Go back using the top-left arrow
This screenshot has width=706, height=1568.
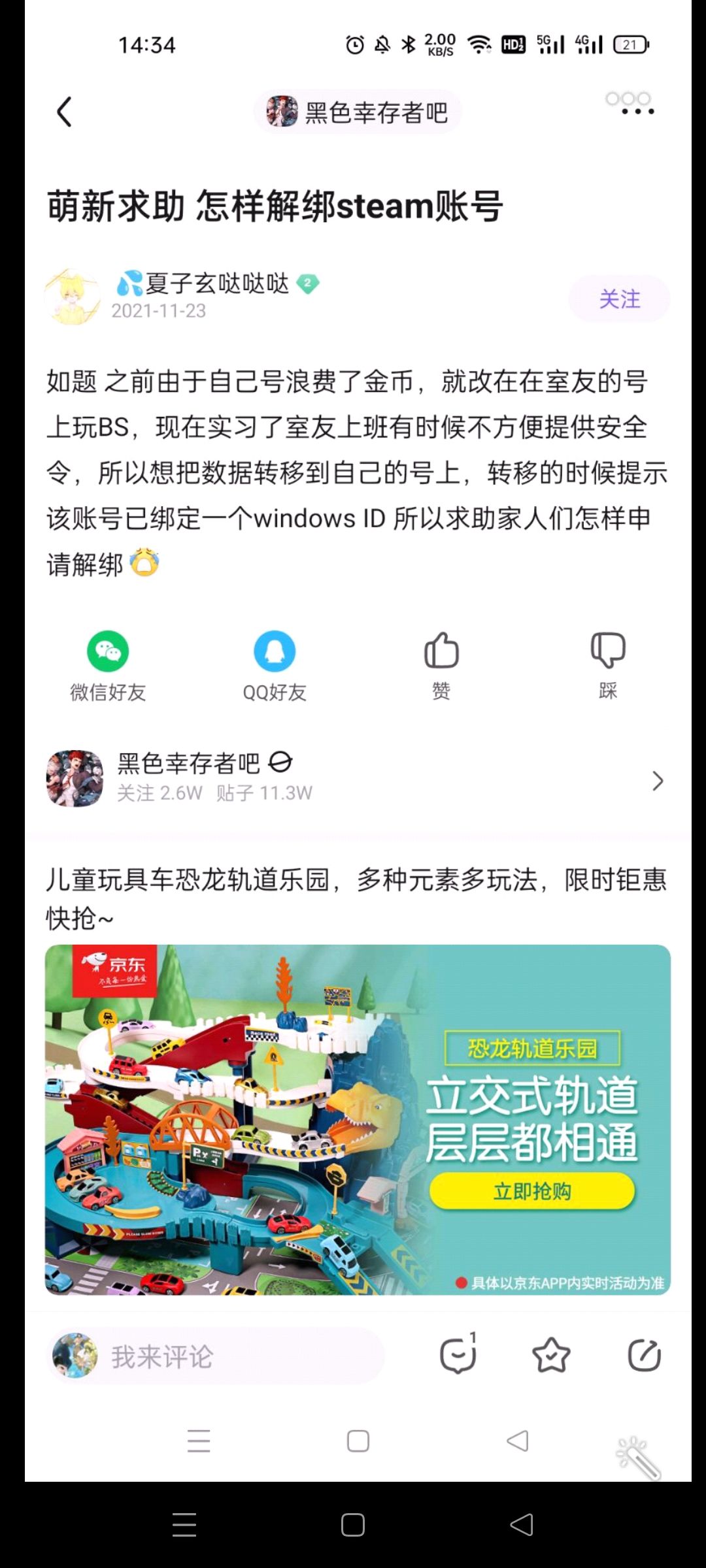(x=63, y=111)
